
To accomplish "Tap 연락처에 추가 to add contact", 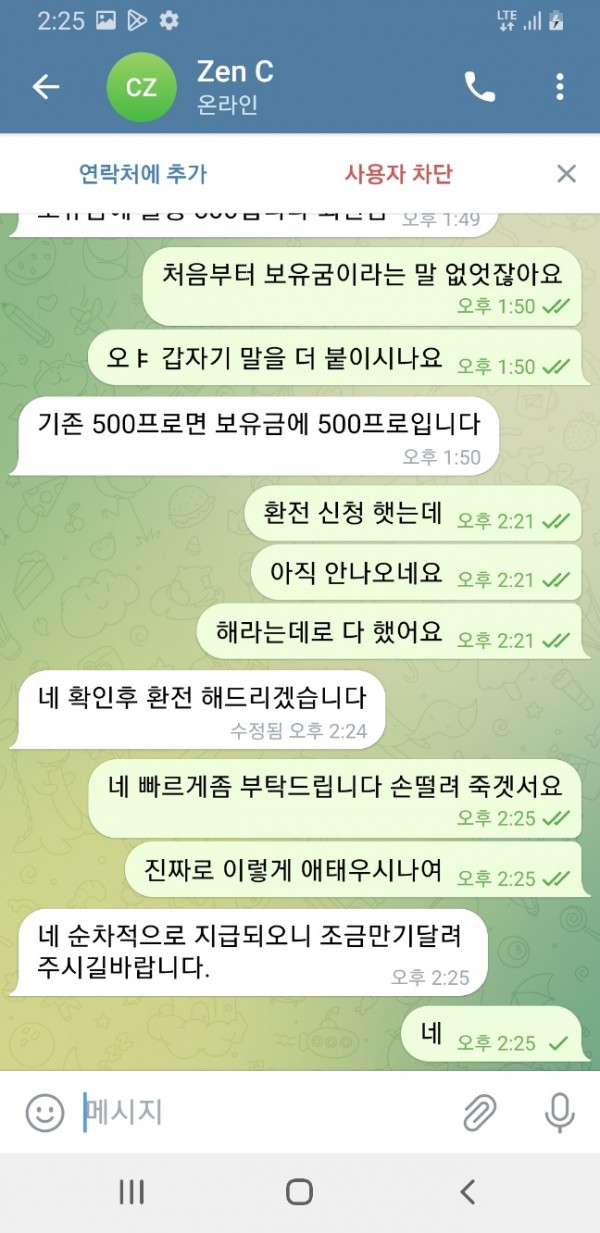I will pyautogui.click(x=143, y=174).
